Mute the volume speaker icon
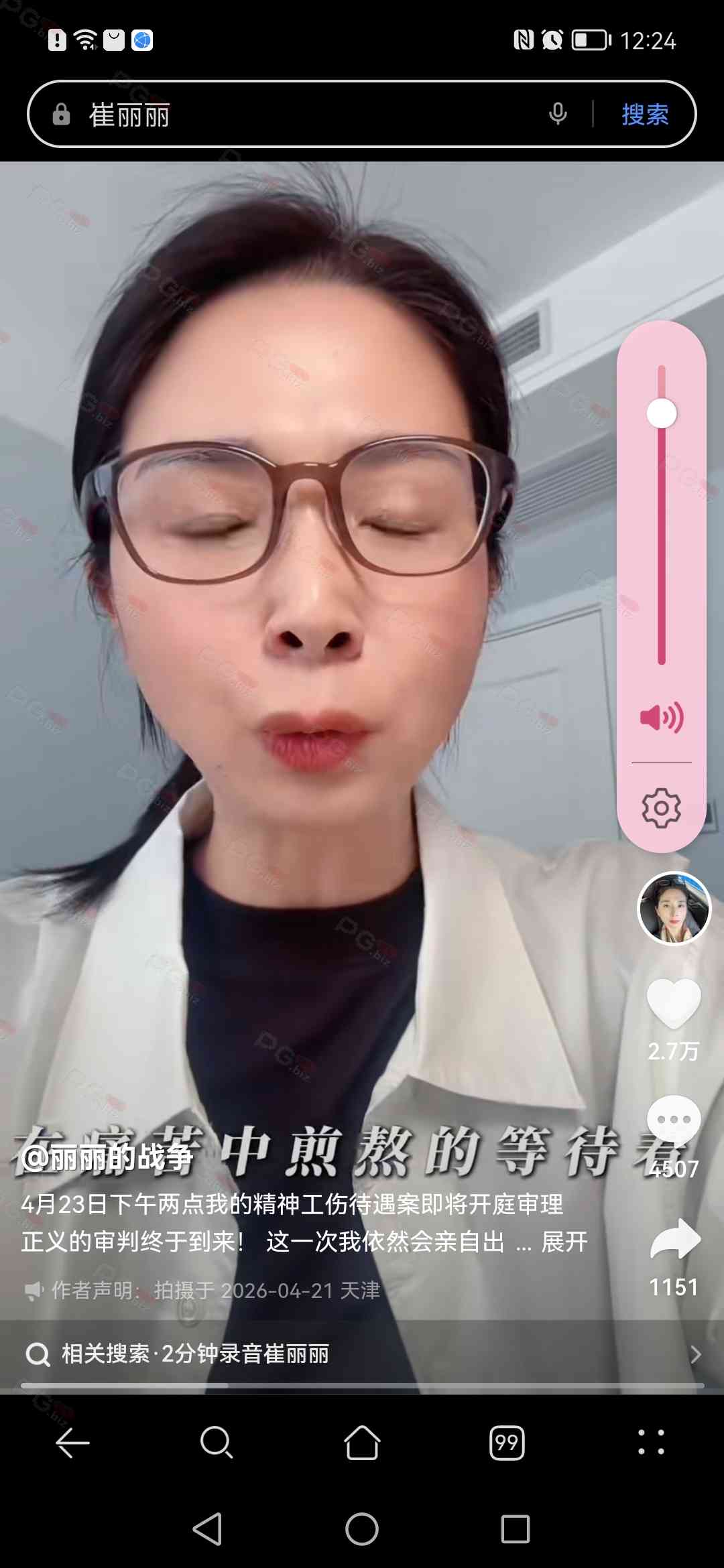The image size is (724, 1568). pyautogui.click(x=661, y=718)
